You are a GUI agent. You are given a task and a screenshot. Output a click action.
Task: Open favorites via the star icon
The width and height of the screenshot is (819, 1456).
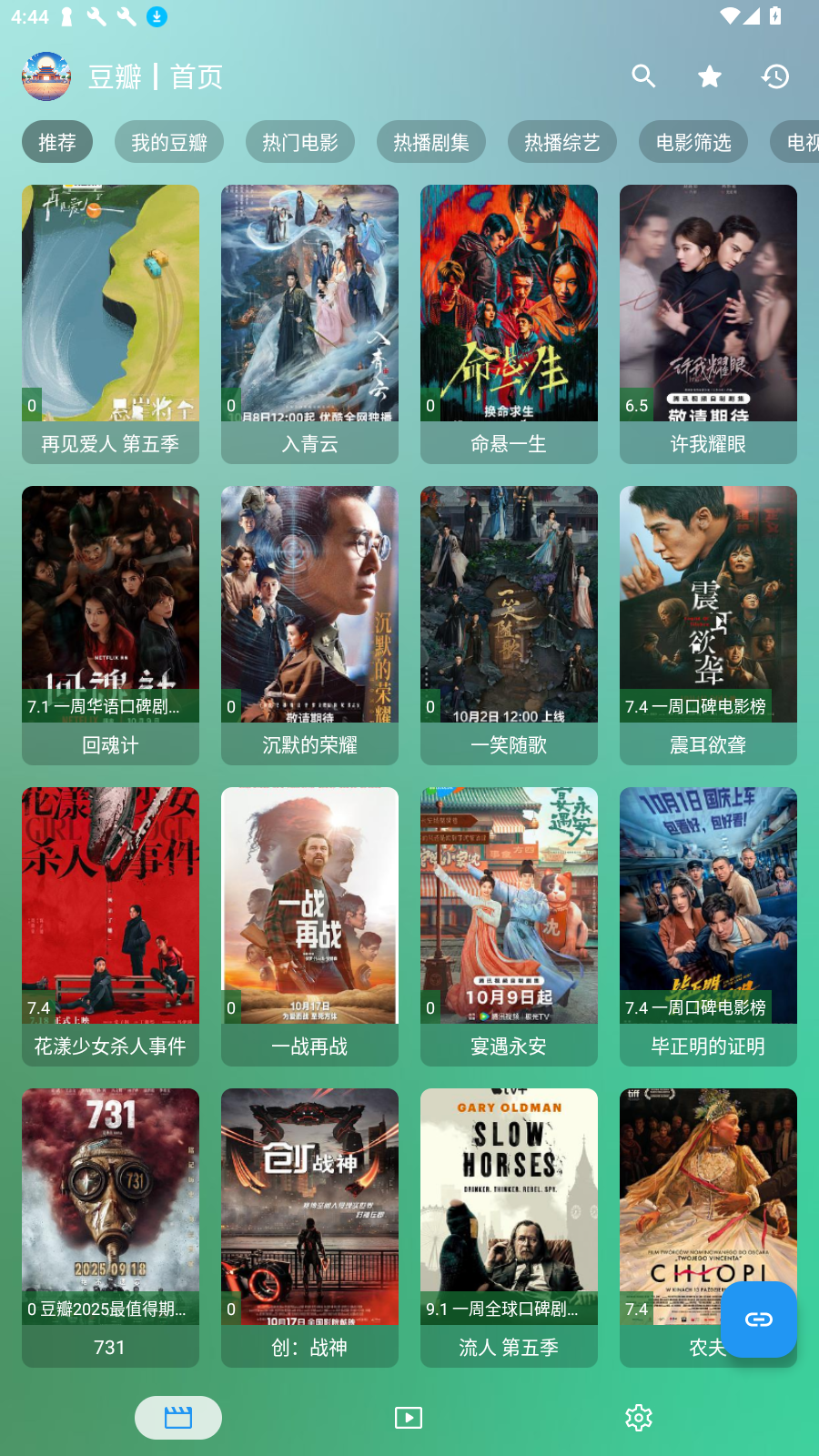click(710, 76)
